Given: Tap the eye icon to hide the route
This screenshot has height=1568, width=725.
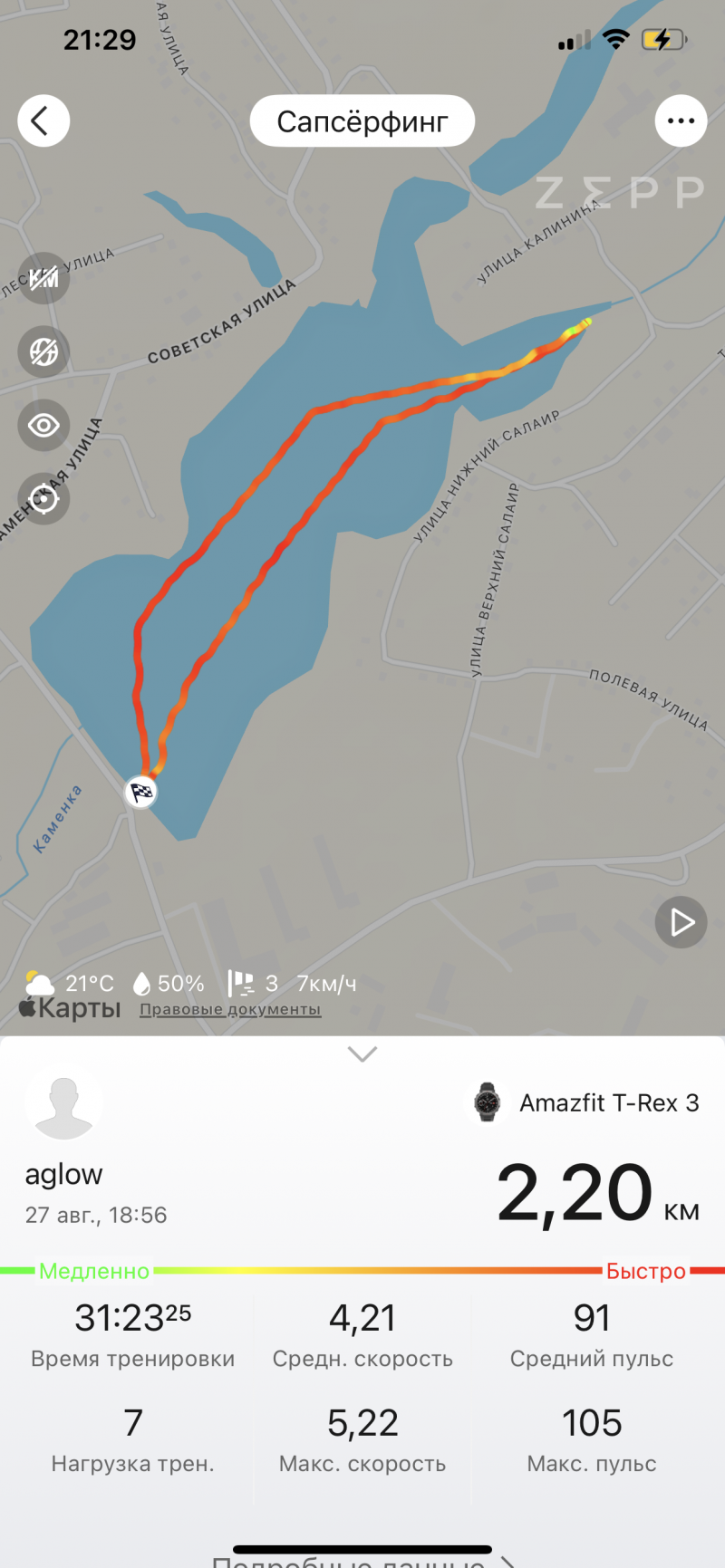Looking at the screenshot, I should [43, 425].
